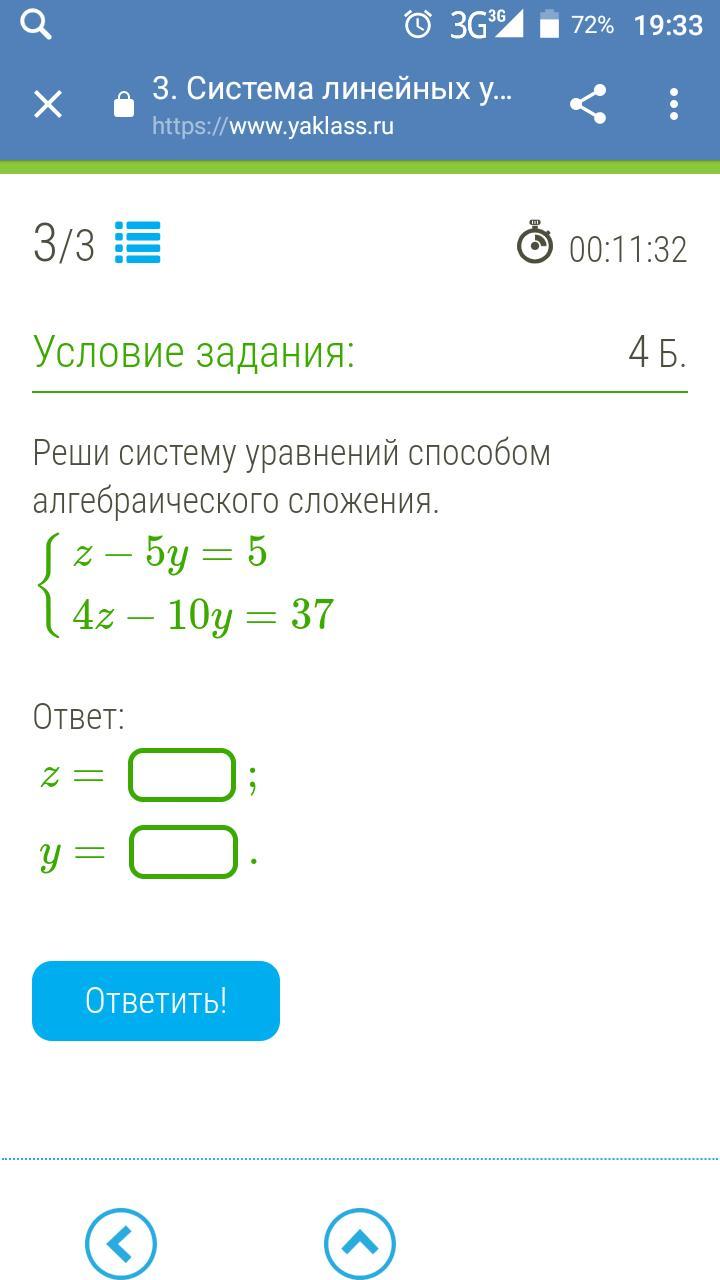Tap the y answer field
This screenshot has height=1280, width=720.
click(x=183, y=852)
